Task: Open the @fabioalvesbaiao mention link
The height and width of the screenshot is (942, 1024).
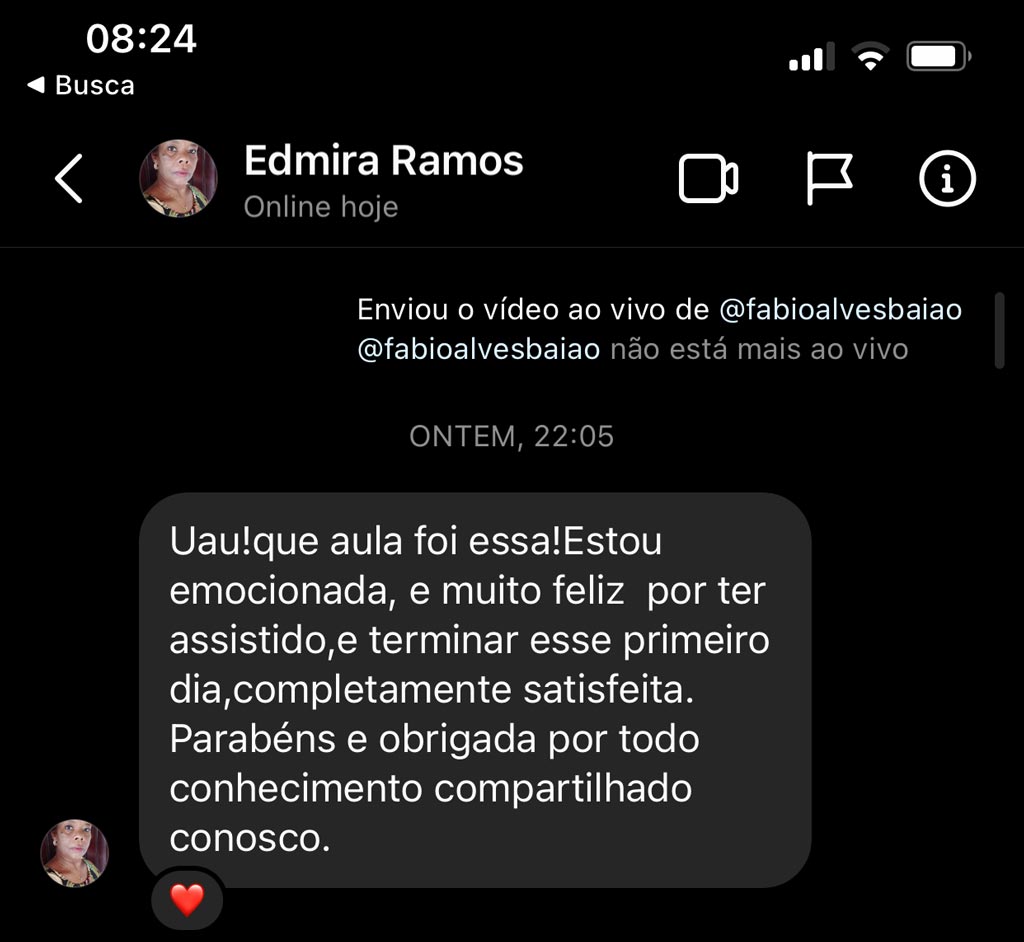Action: coord(840,310)
